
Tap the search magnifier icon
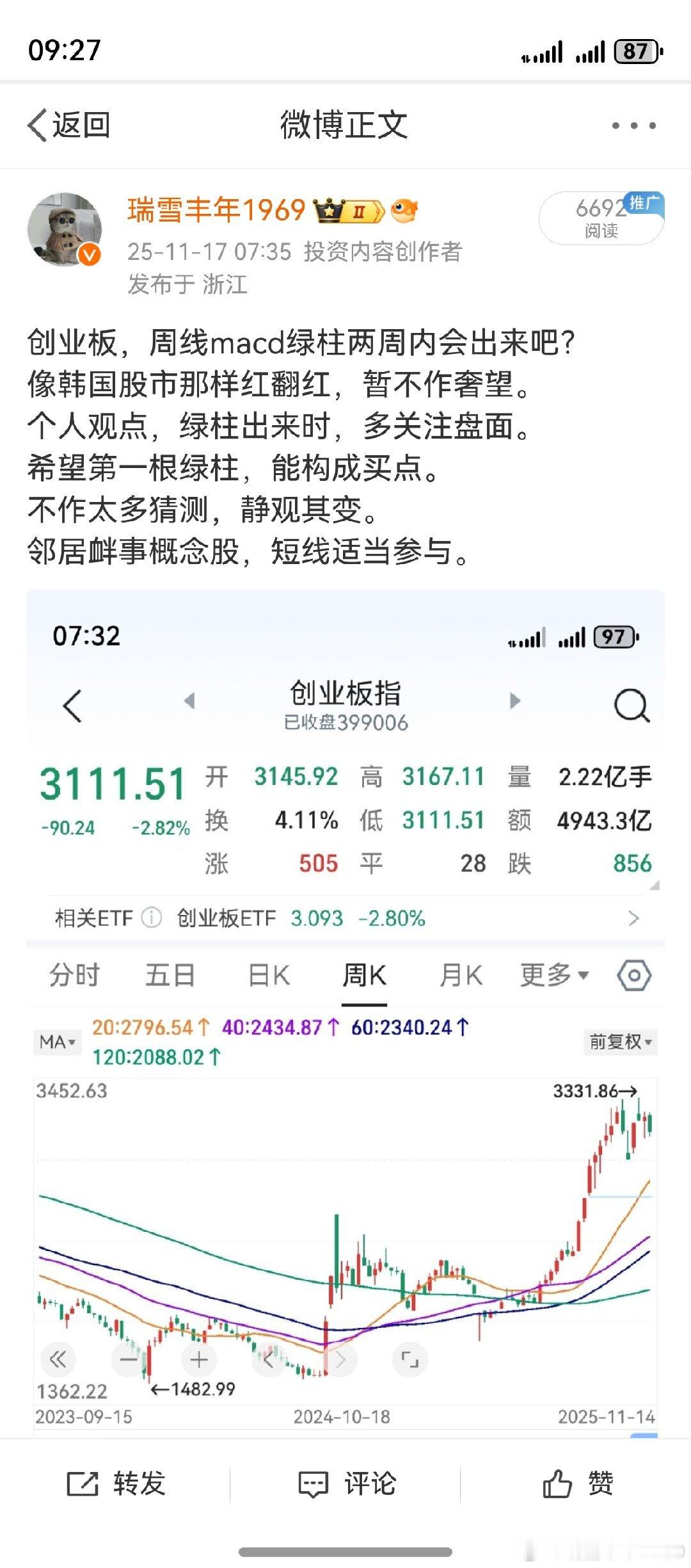(630, 705)
